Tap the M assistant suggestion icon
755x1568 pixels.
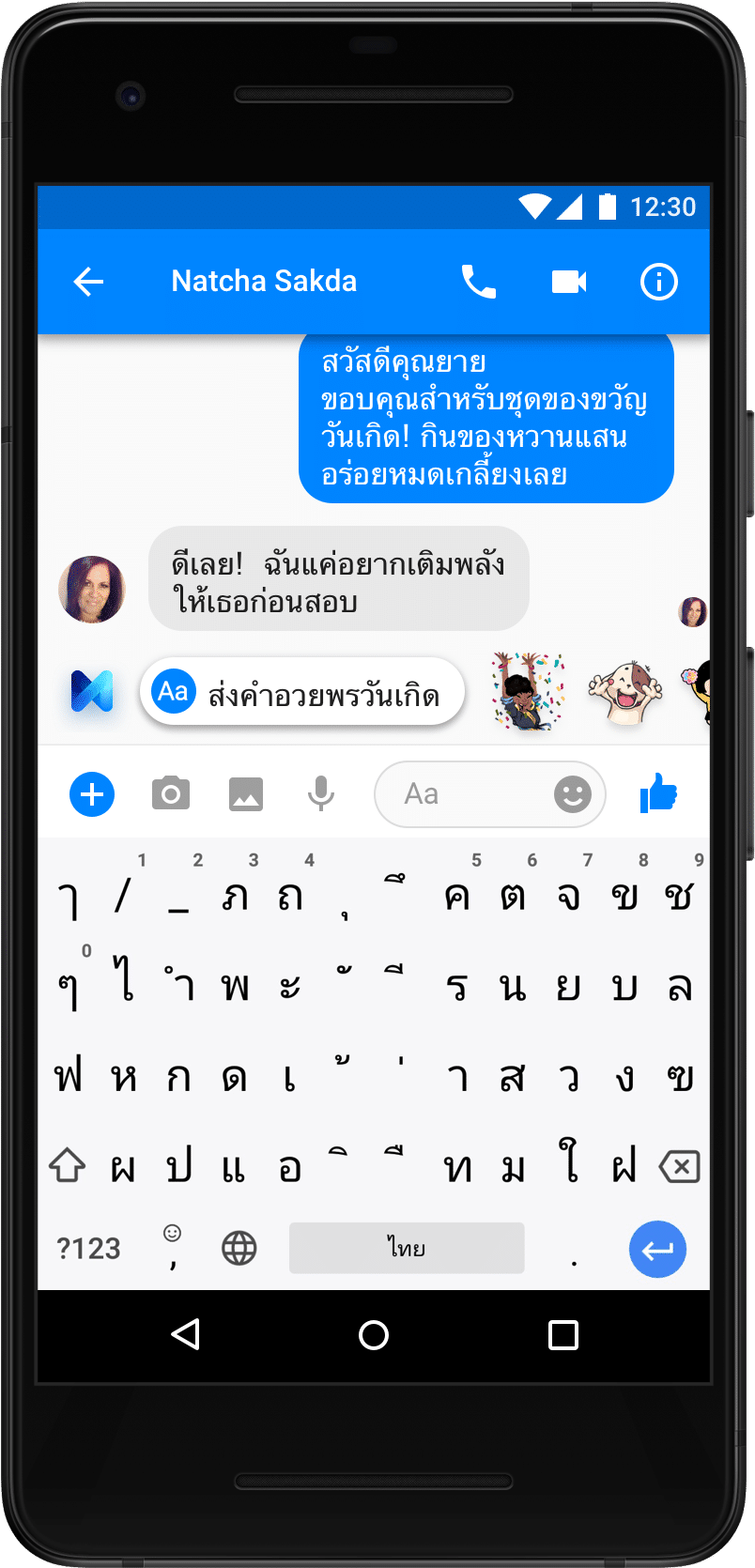(x=92, y=692)
